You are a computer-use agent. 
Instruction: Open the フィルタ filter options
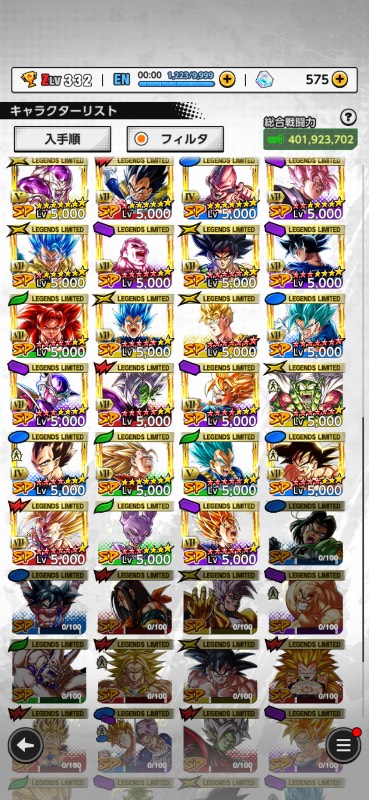[175, 139]
